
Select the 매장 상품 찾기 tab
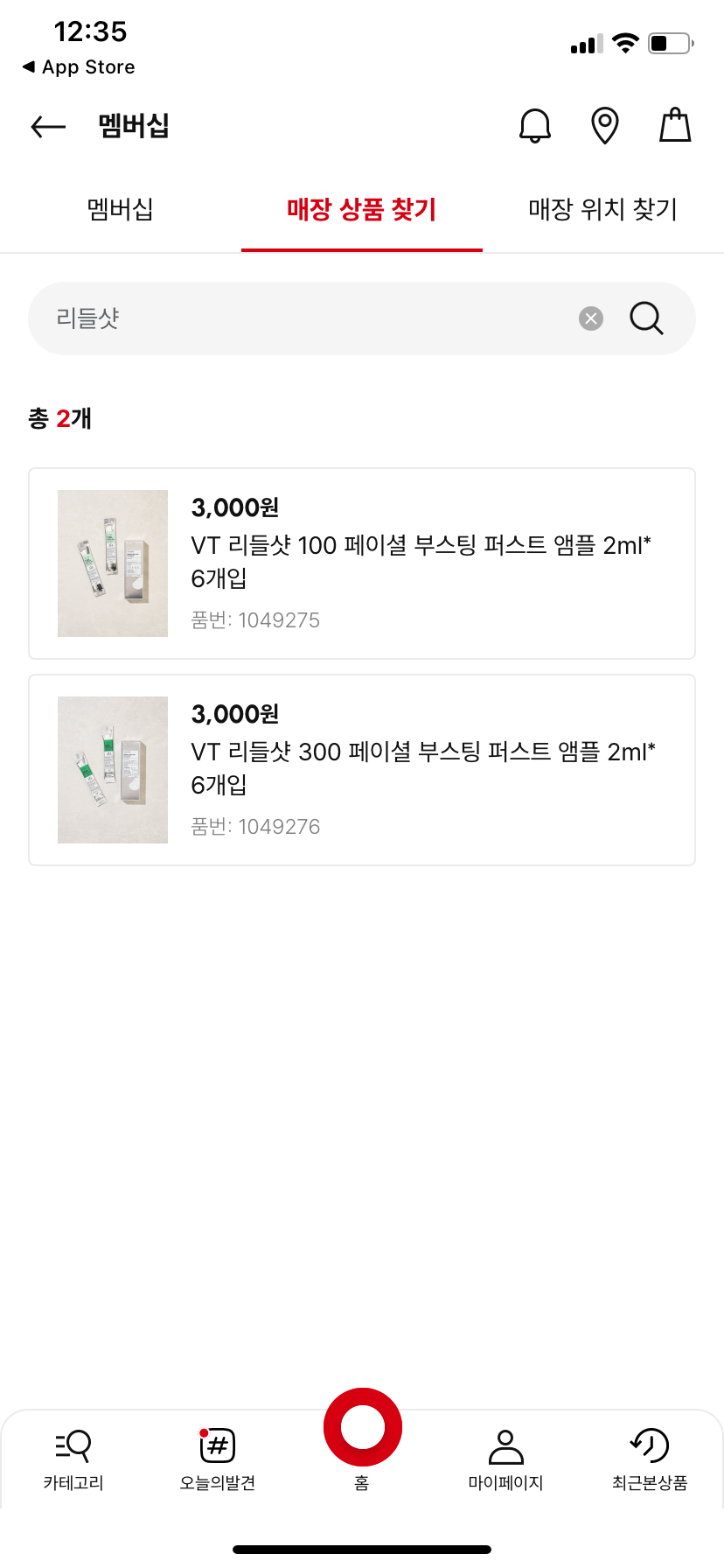(362, 209)
